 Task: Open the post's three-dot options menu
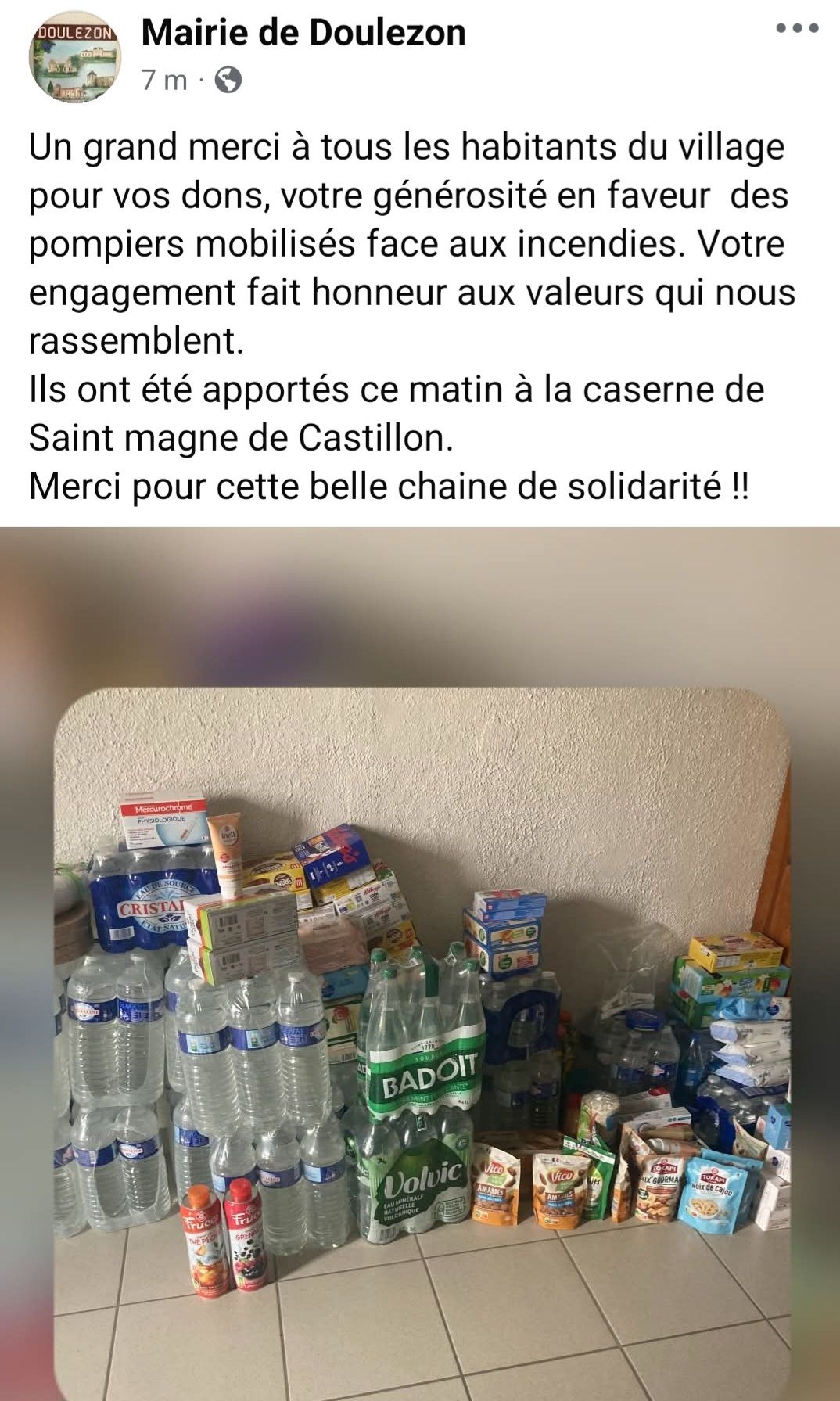(797, 29)
